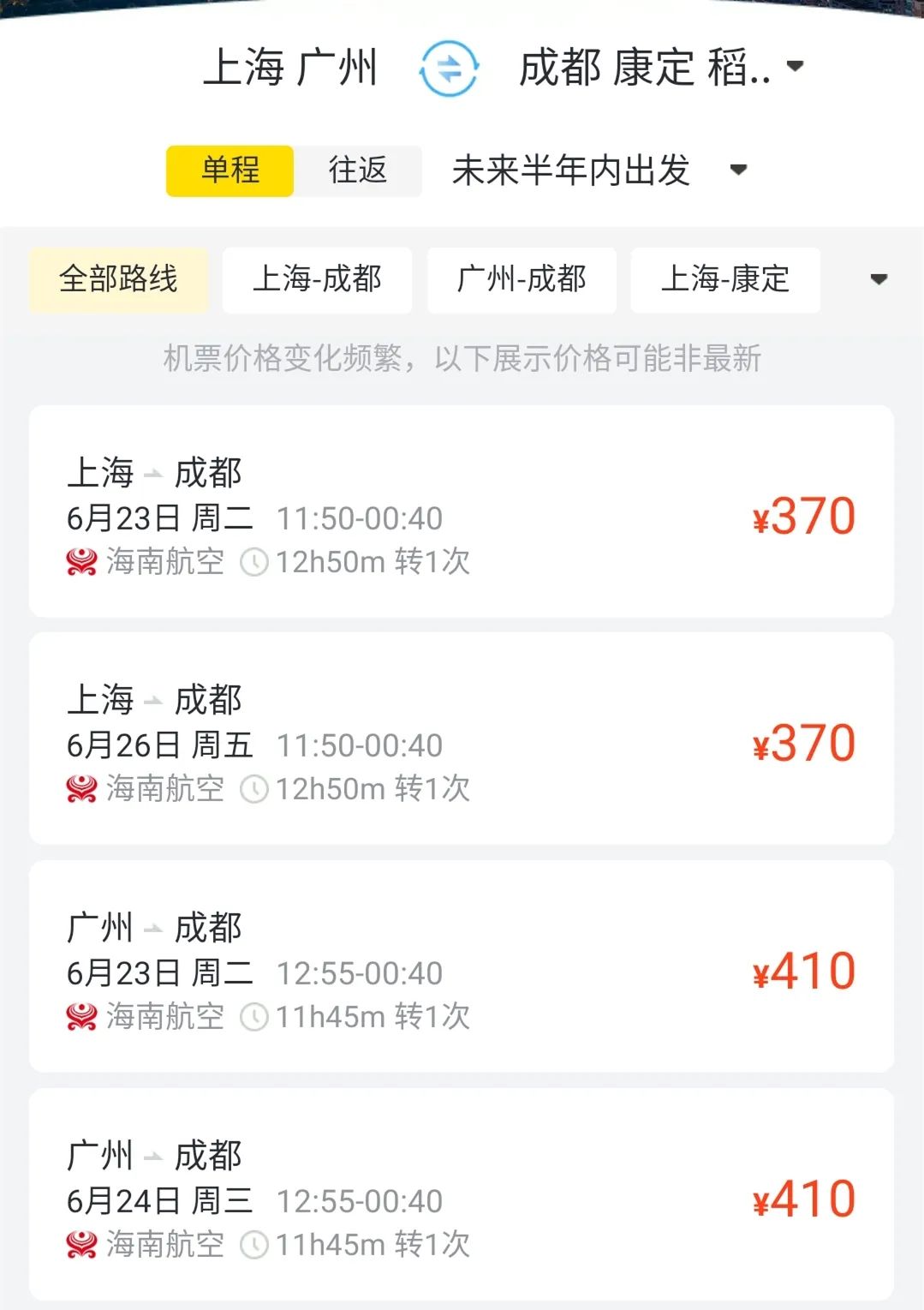Select the 全部路线 filter chip
Image resolution: width=924 pixels, height=1310 pixels.
[x=118, y=279]
